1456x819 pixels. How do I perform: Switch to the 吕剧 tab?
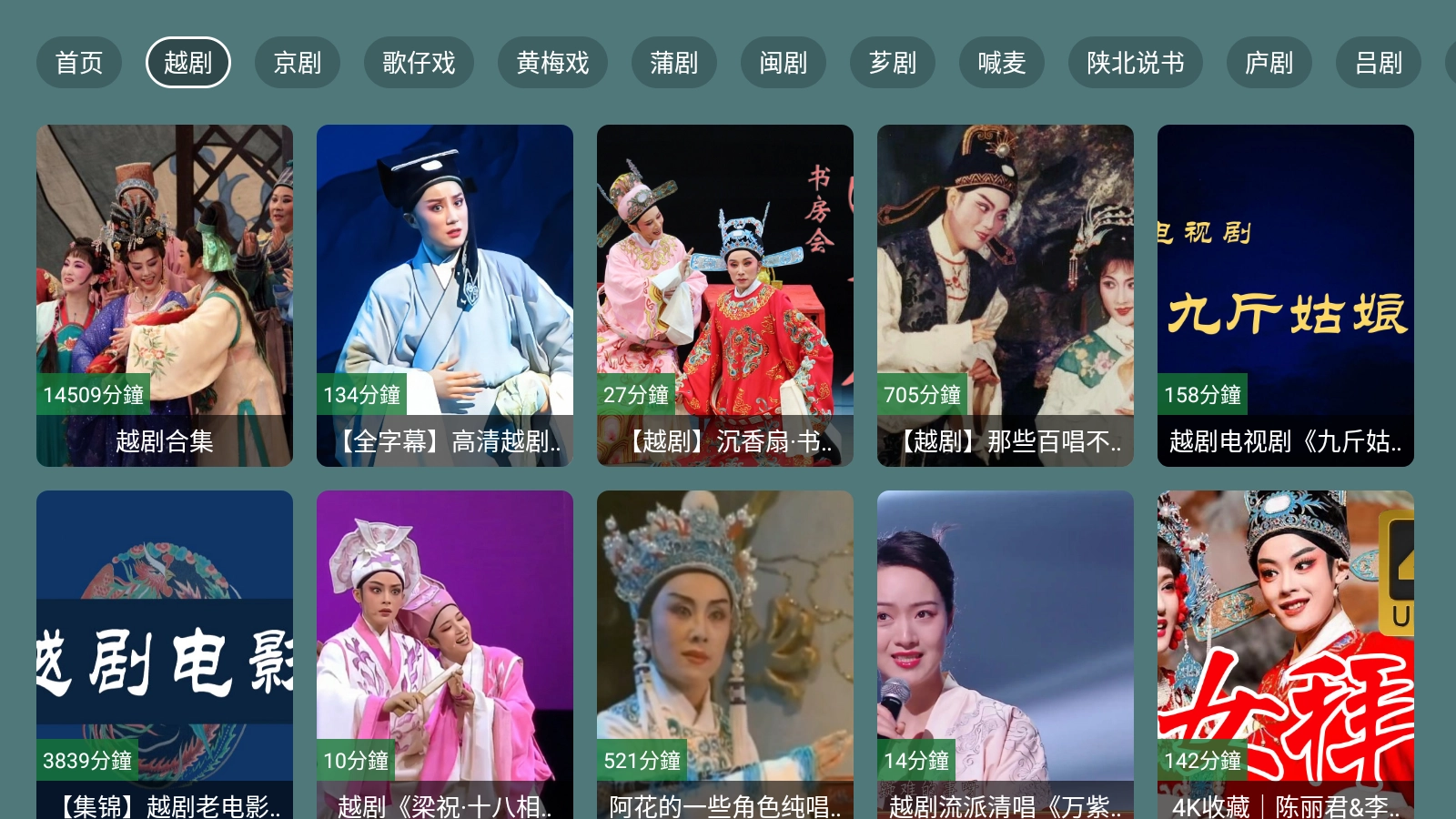pyautogui.click(x=1378, y=63)
